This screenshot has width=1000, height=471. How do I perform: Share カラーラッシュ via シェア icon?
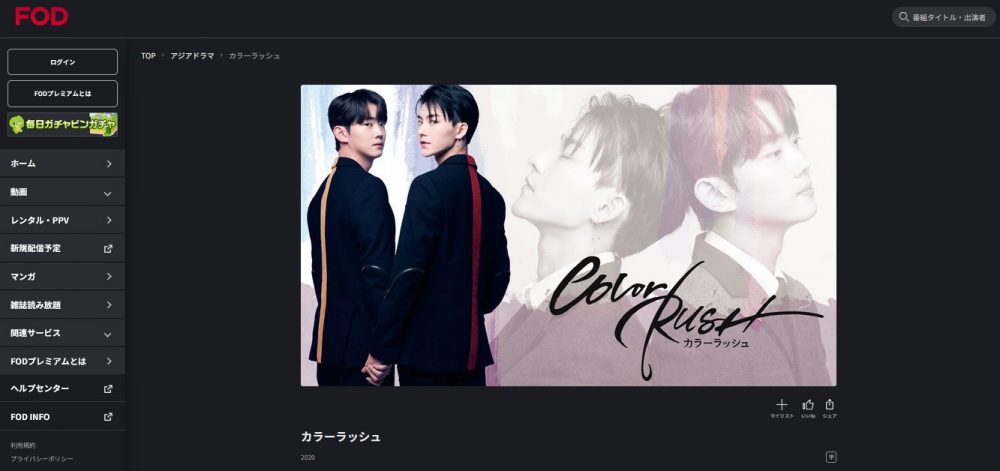pyautogui.click(x=829, y=407)
